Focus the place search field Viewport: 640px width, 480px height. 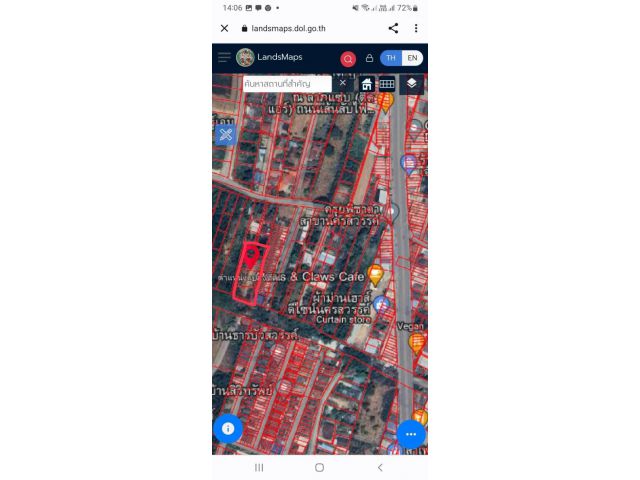pos(285,84)
